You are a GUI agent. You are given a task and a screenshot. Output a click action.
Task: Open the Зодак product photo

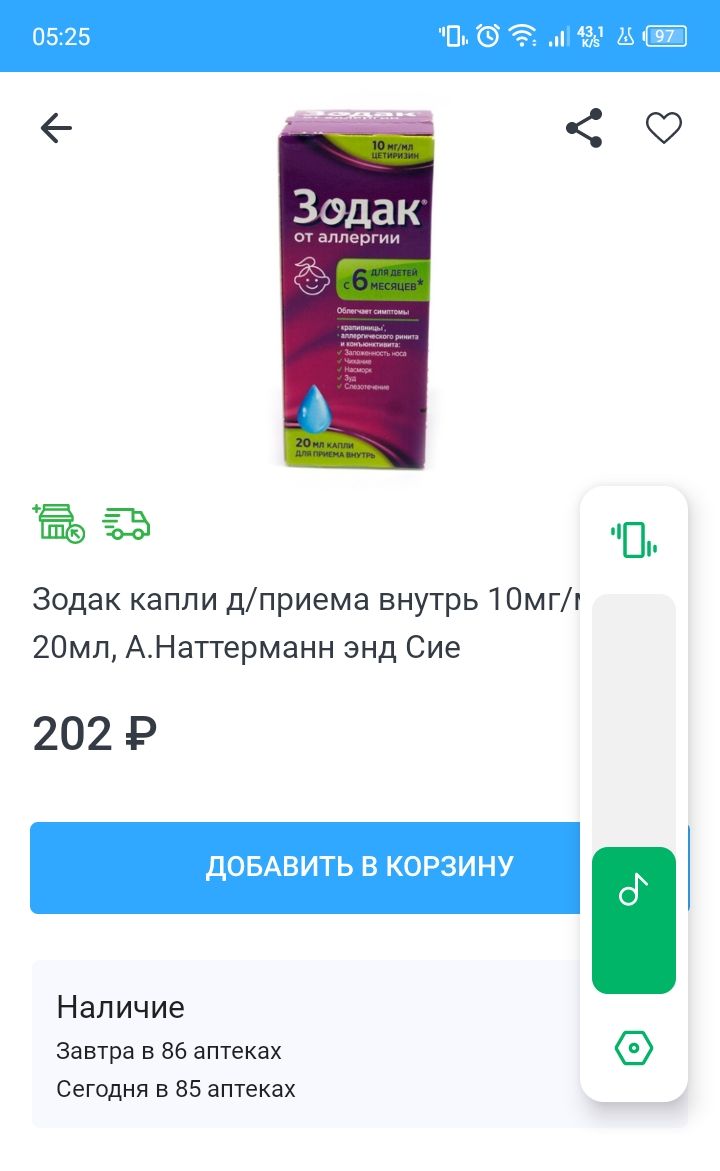(x=356, y=290)
